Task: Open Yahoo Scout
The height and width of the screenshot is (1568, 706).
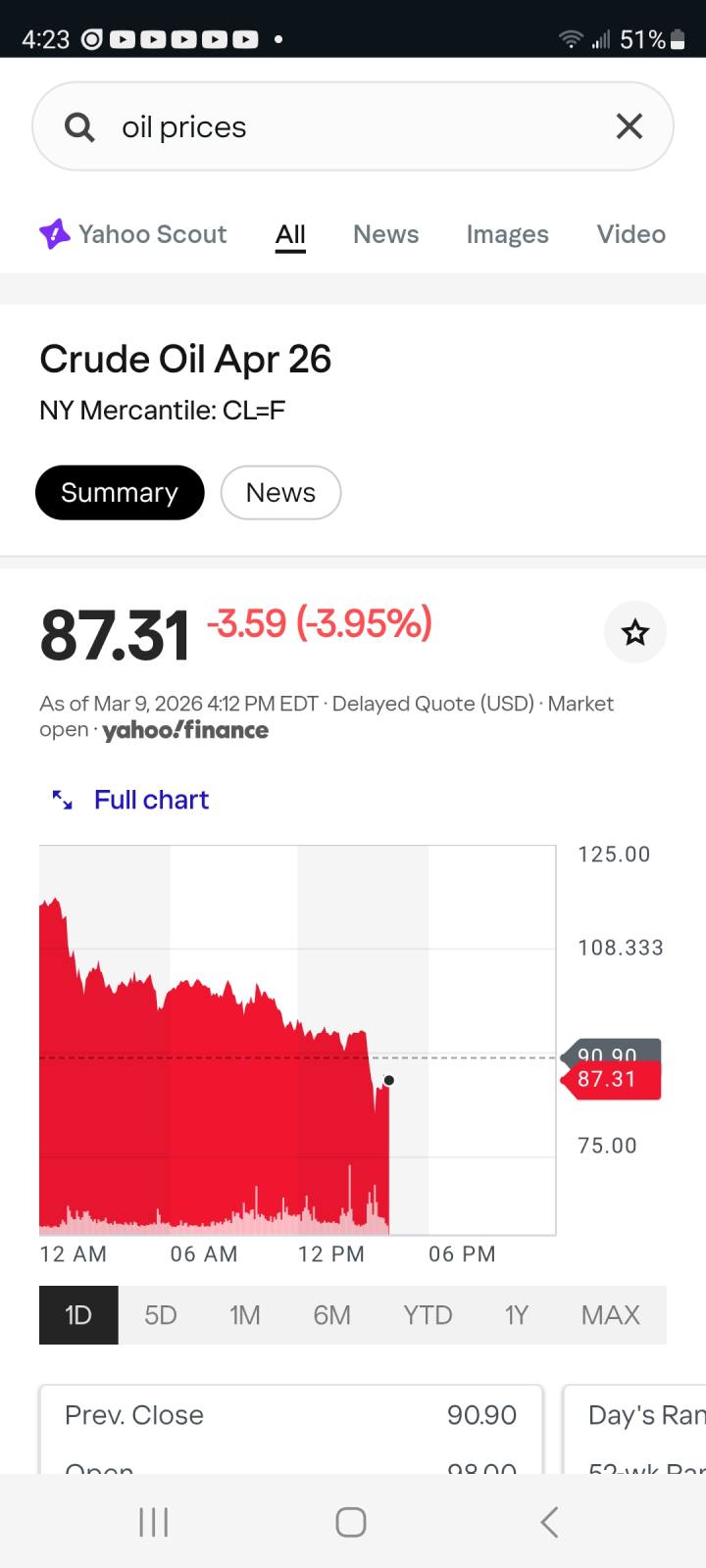Action: [x=133, y=234]
